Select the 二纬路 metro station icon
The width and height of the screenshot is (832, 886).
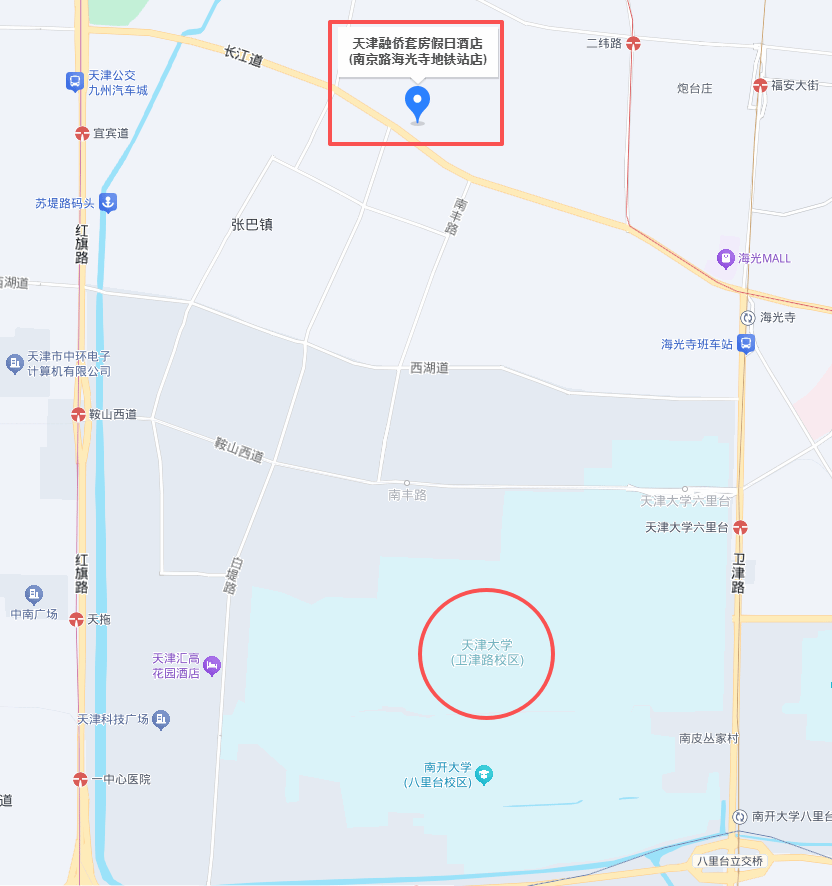point(633,43)
